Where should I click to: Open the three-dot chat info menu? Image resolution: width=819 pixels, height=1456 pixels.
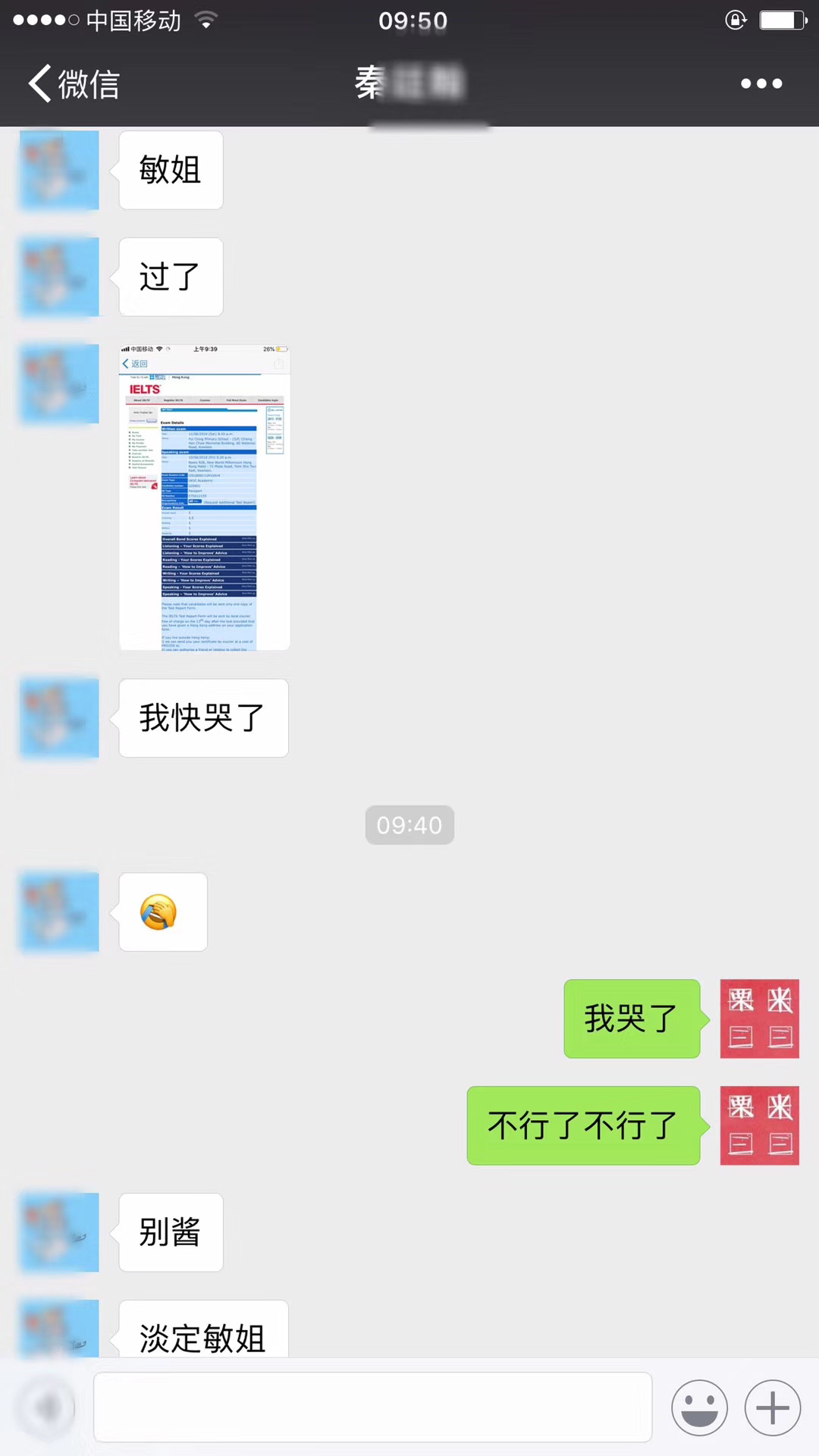click(761, 83)
